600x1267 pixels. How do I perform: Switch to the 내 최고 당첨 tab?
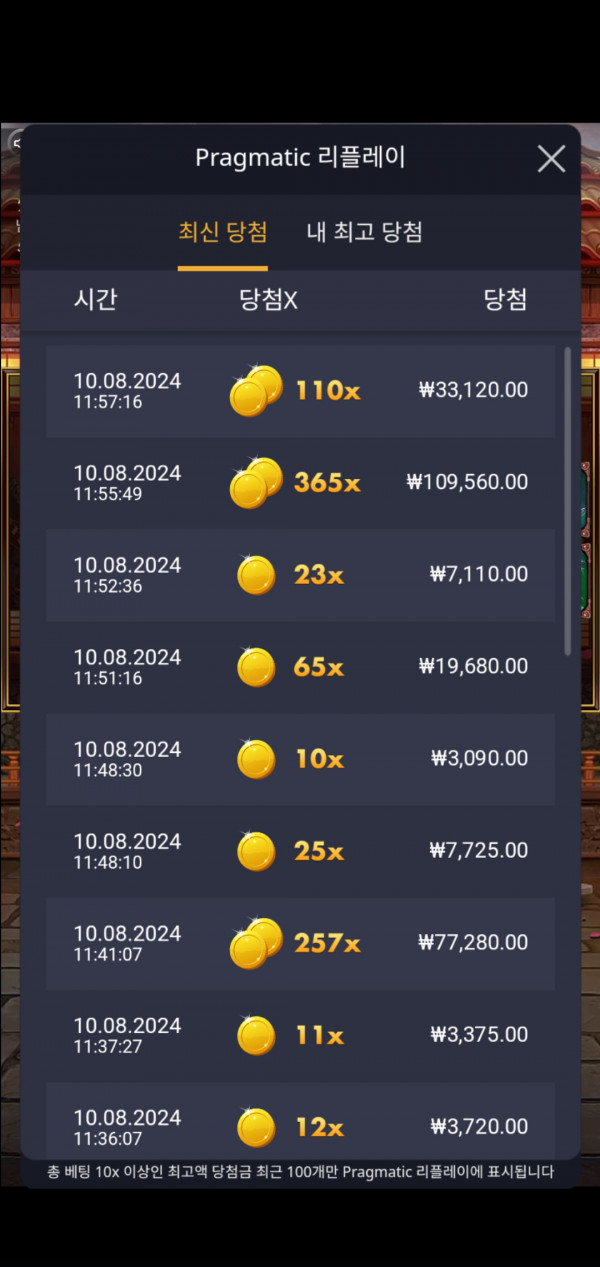(x=364, y=232)
